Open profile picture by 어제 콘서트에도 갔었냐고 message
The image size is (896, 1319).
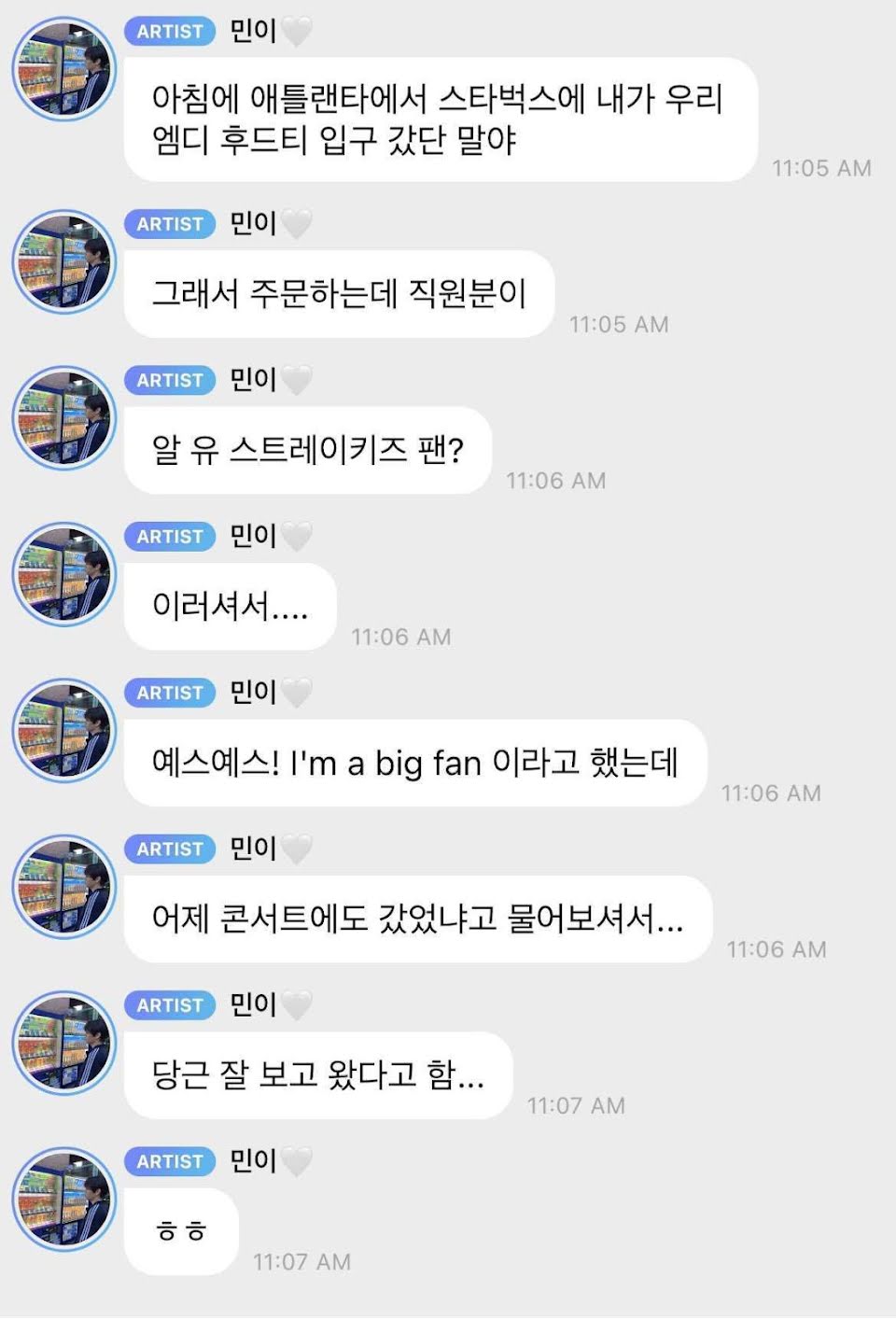click(63, 887)
